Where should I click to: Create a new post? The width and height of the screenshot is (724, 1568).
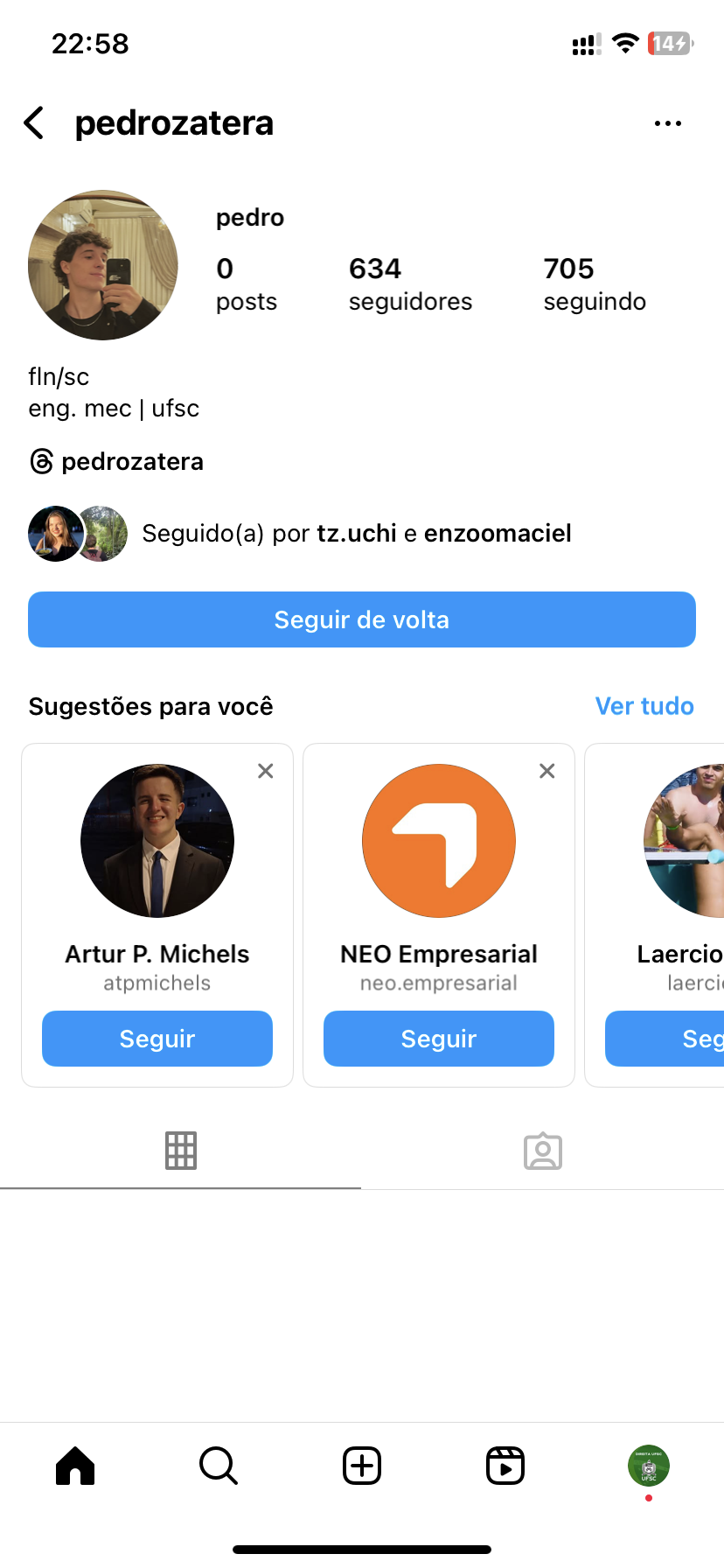362,1466
